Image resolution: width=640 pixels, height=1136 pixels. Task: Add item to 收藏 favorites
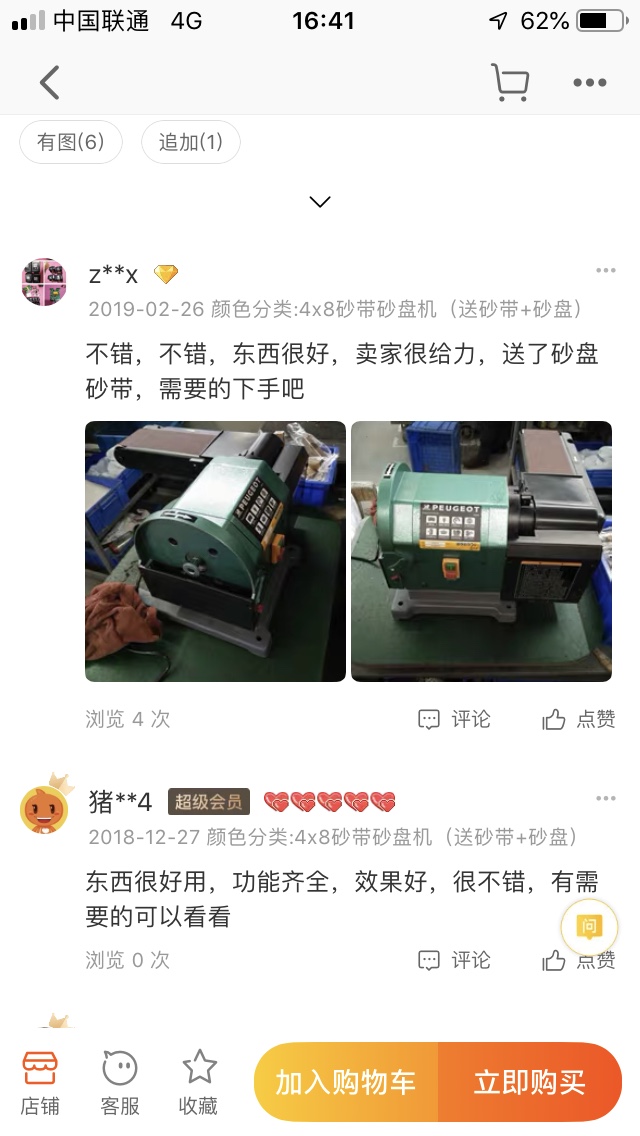click(x=199, y=1082)
